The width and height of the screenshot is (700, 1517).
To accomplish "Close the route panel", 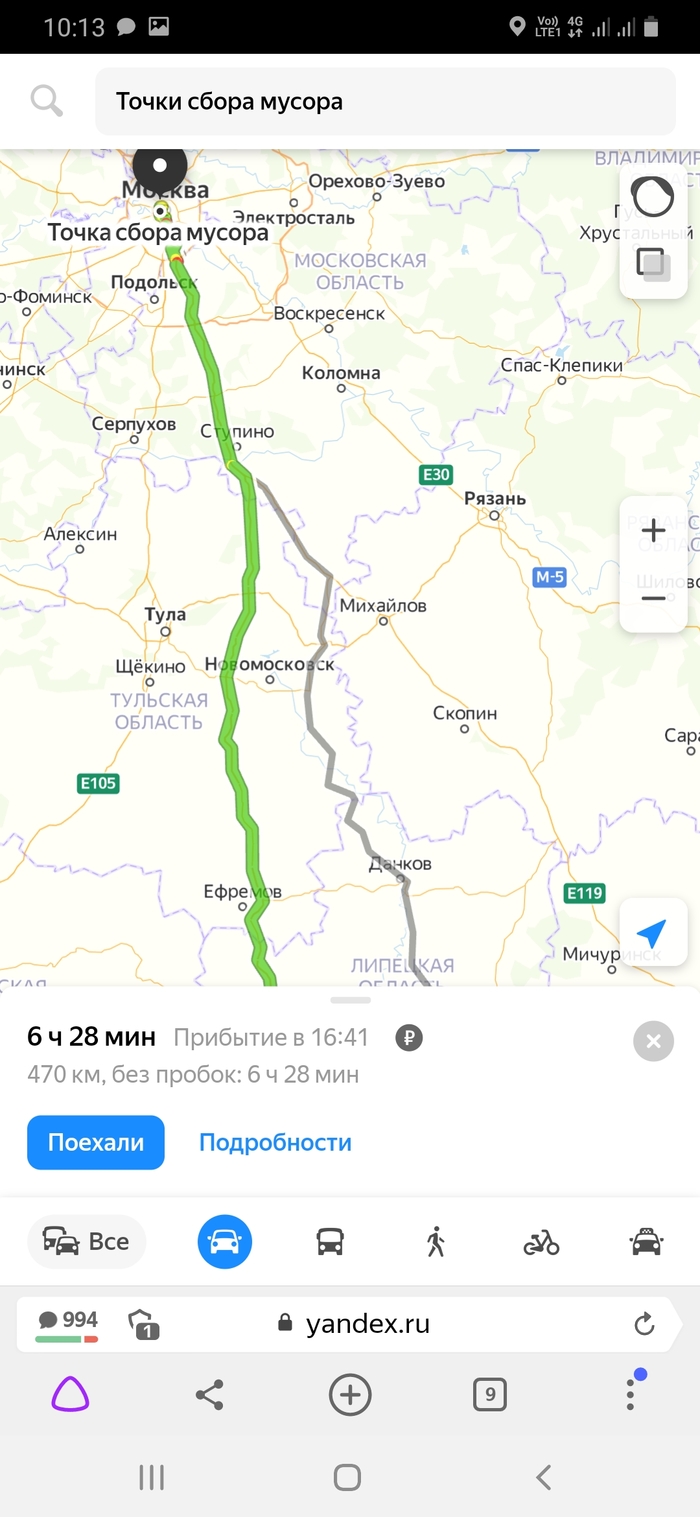I will click(653, 1042).
